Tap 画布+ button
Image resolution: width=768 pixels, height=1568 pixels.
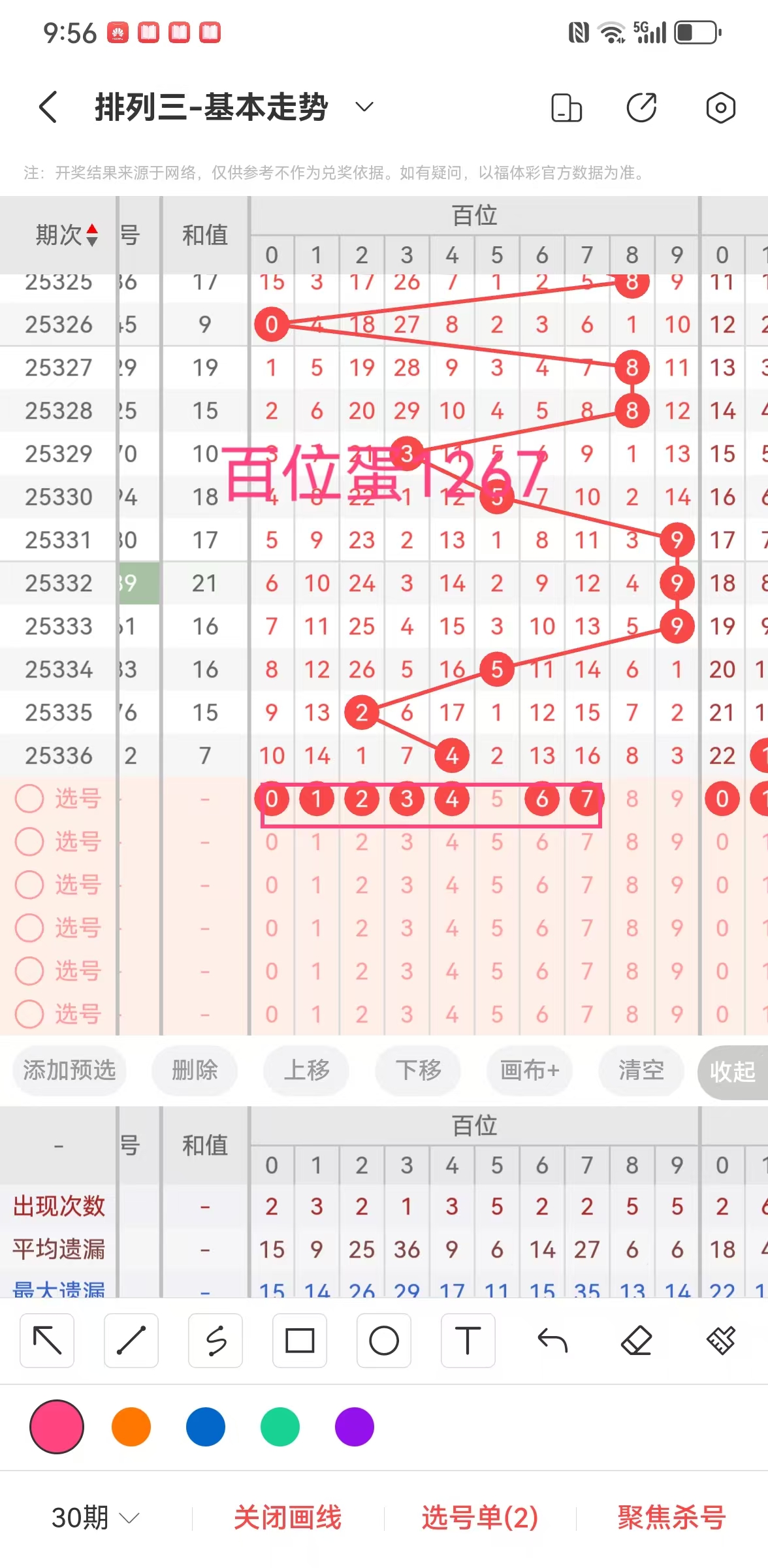(530, 1070)
